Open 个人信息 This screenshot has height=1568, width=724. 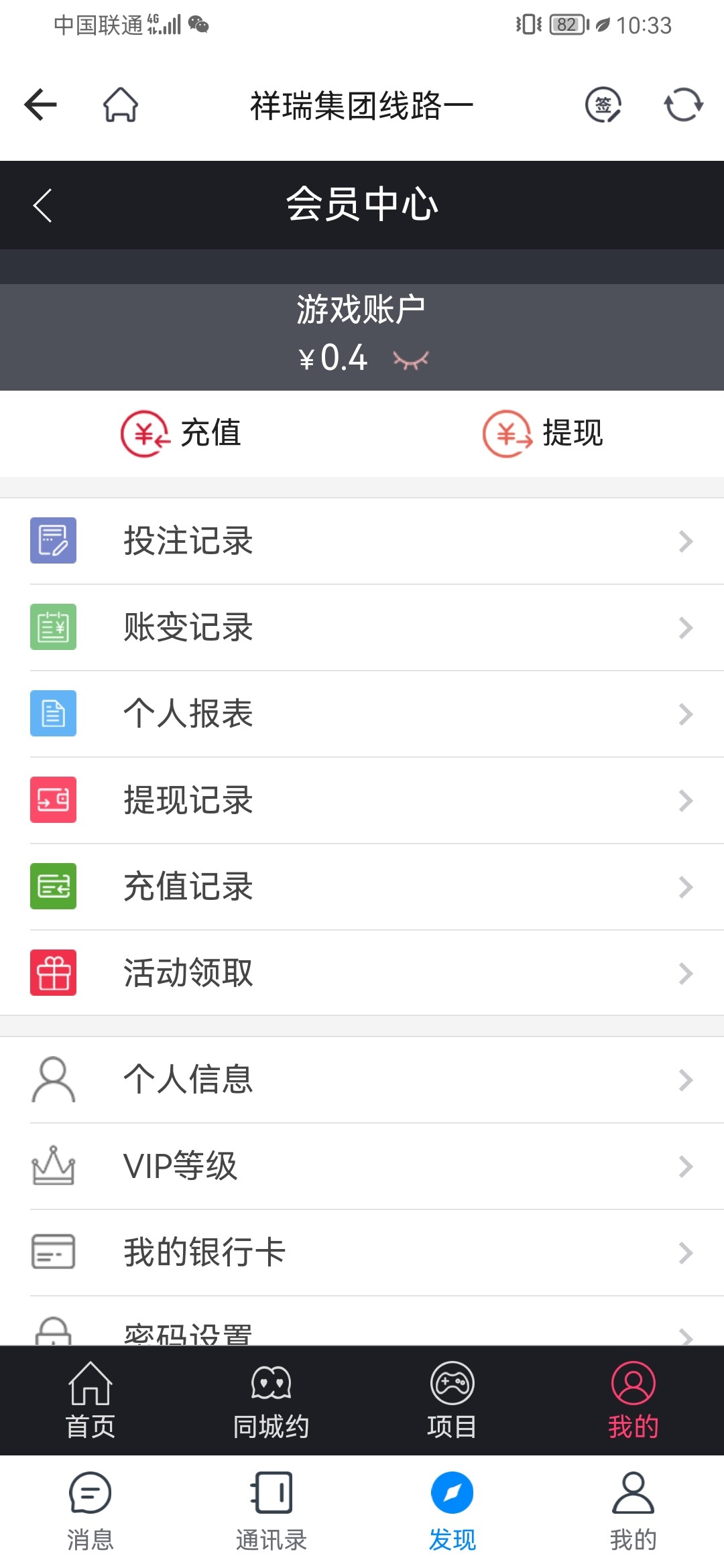[362, 1080]
